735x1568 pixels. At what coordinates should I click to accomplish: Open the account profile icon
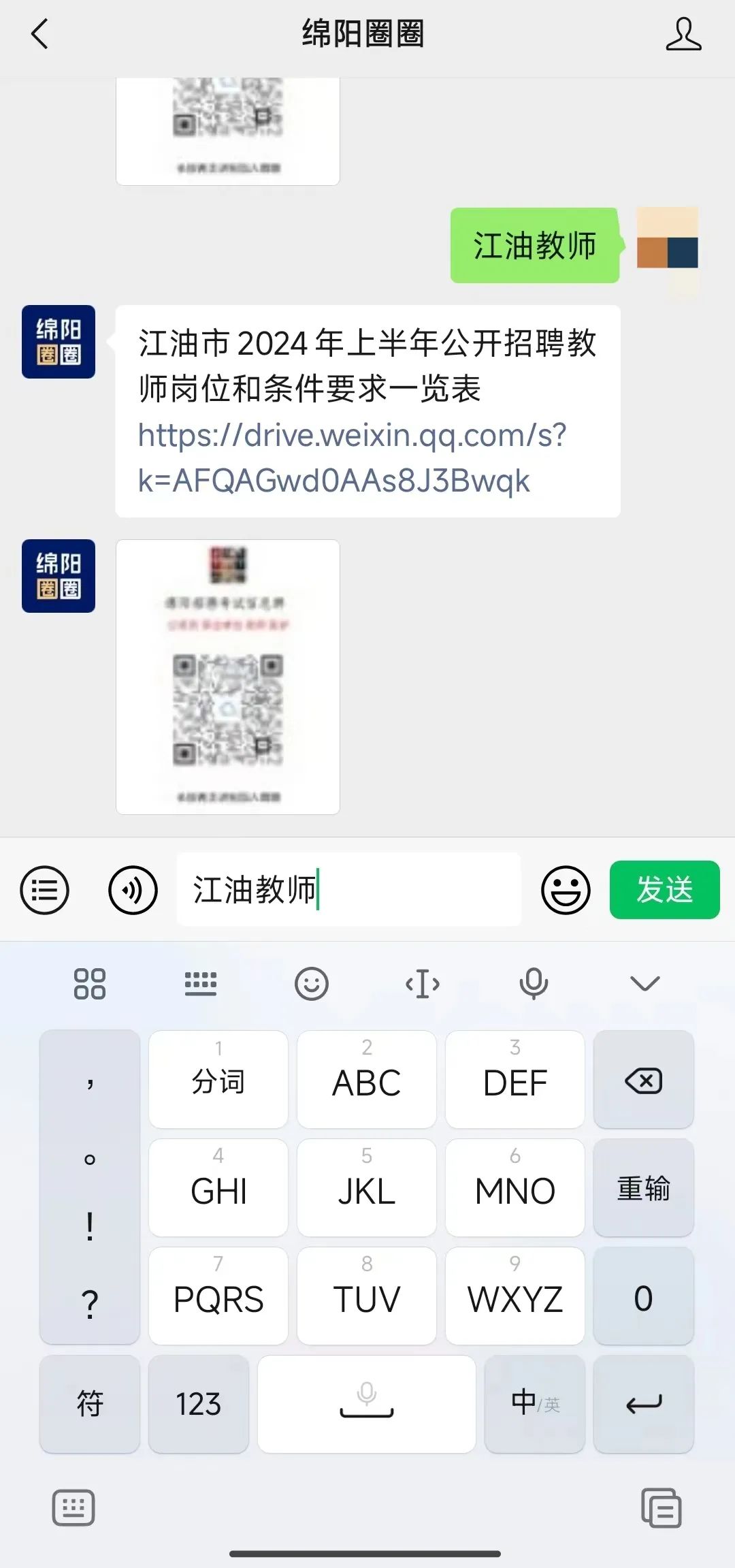[x=683, y=34]
